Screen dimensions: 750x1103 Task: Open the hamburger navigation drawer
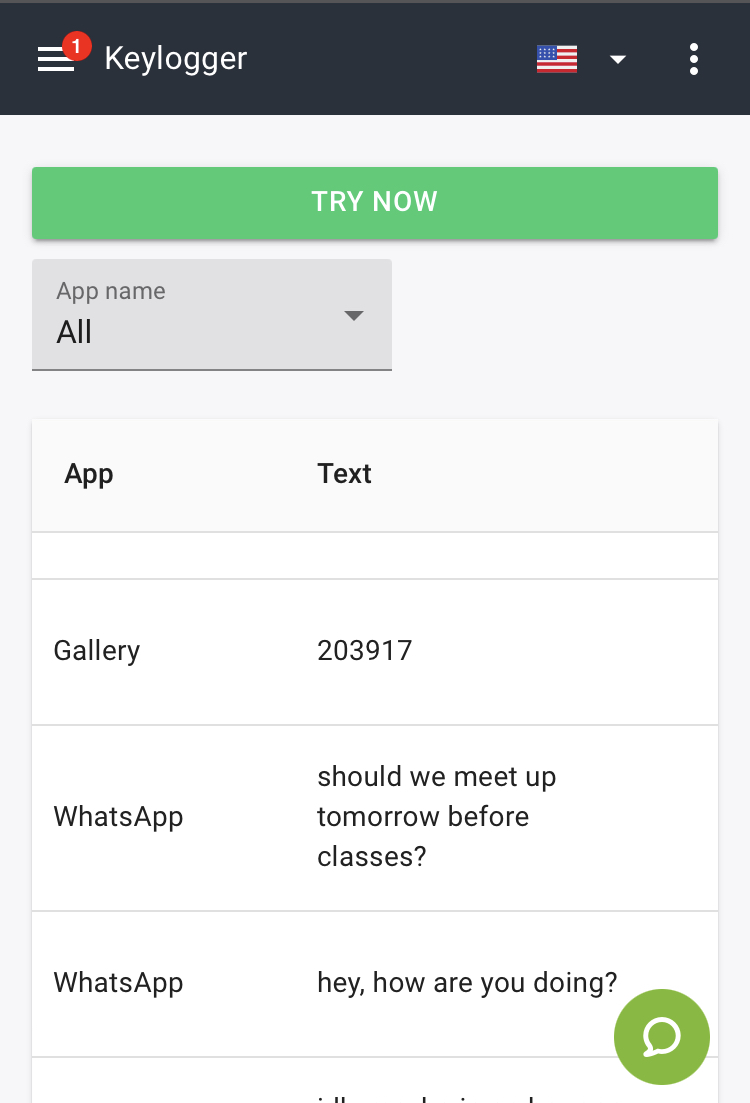click(x=56, y=60)
